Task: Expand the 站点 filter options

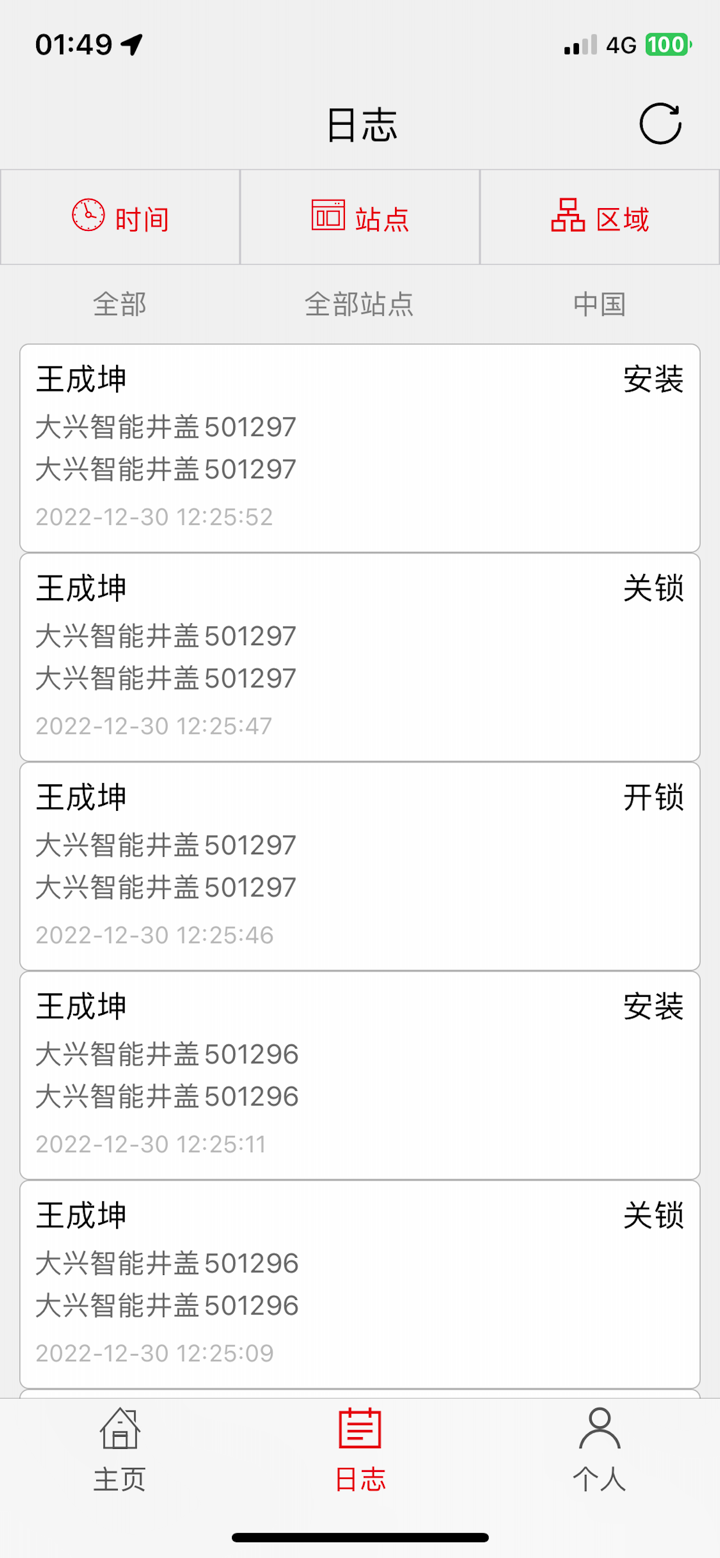Action: pyautogui.click(x=359, y=216)
